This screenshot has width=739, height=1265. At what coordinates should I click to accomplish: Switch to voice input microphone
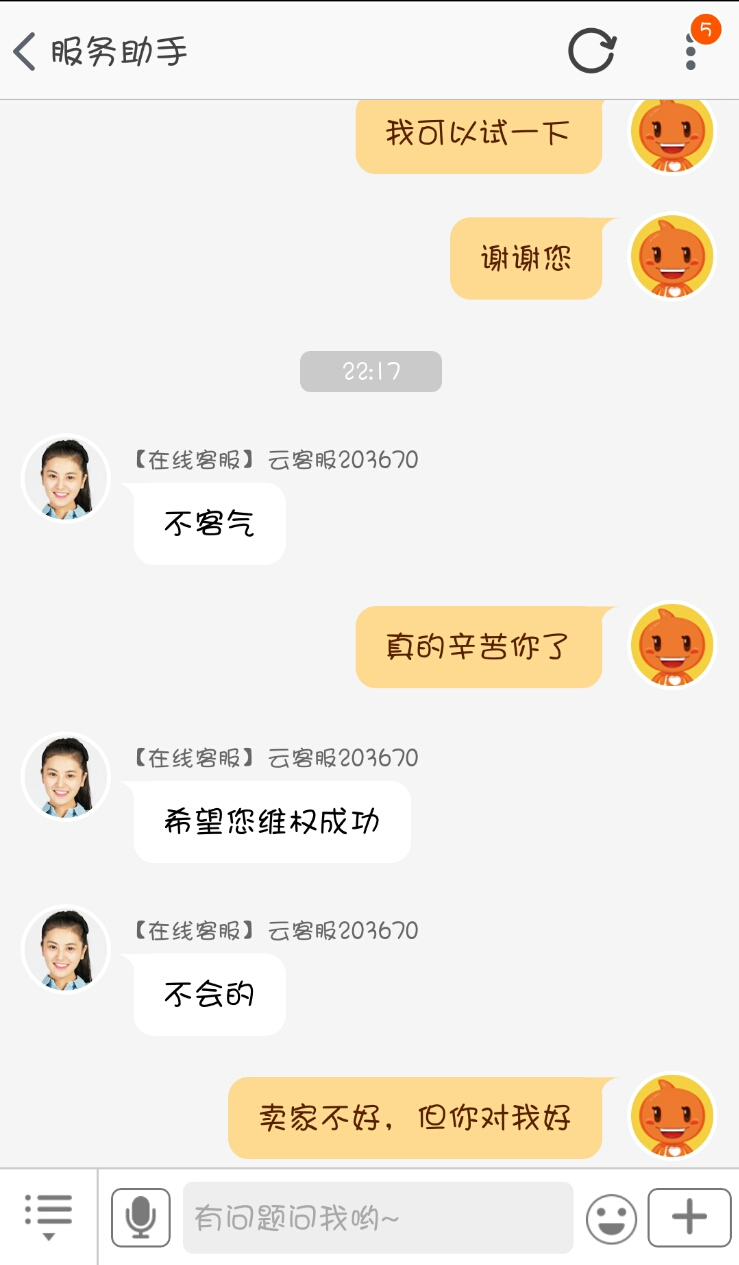click(140, 1217)
